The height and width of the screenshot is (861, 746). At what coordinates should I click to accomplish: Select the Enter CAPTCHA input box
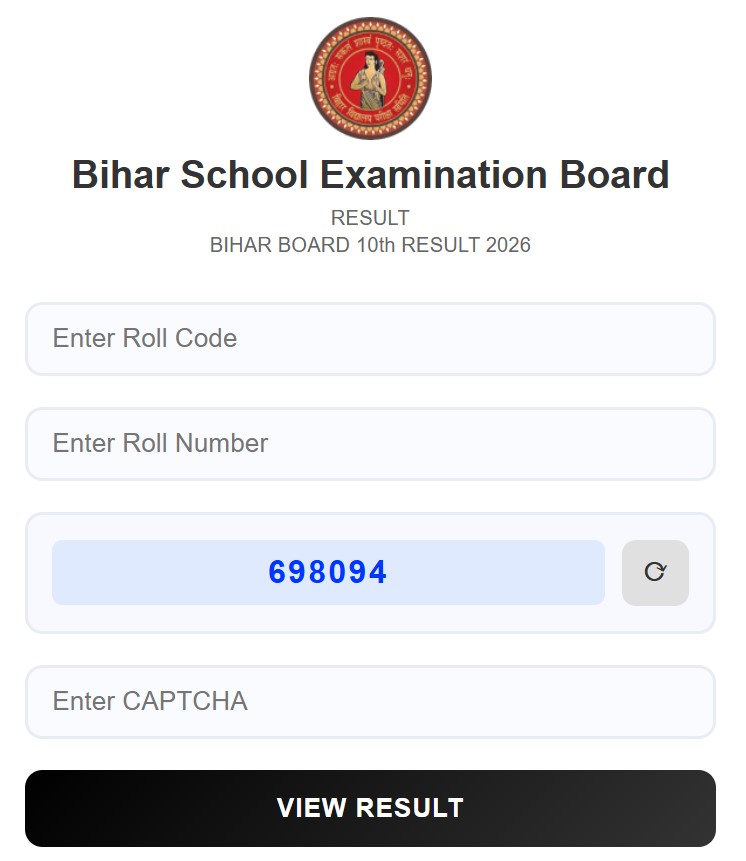coord(370,702)
